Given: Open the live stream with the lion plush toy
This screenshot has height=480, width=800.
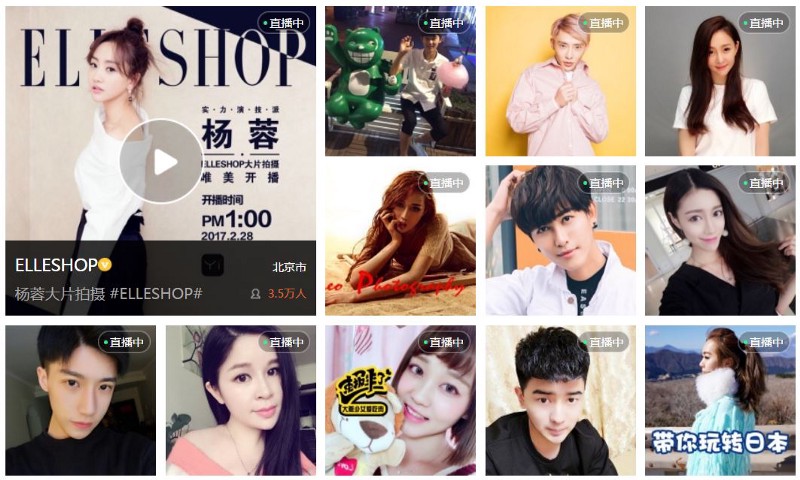Looking at the screenshot, I should pos(400,400).
